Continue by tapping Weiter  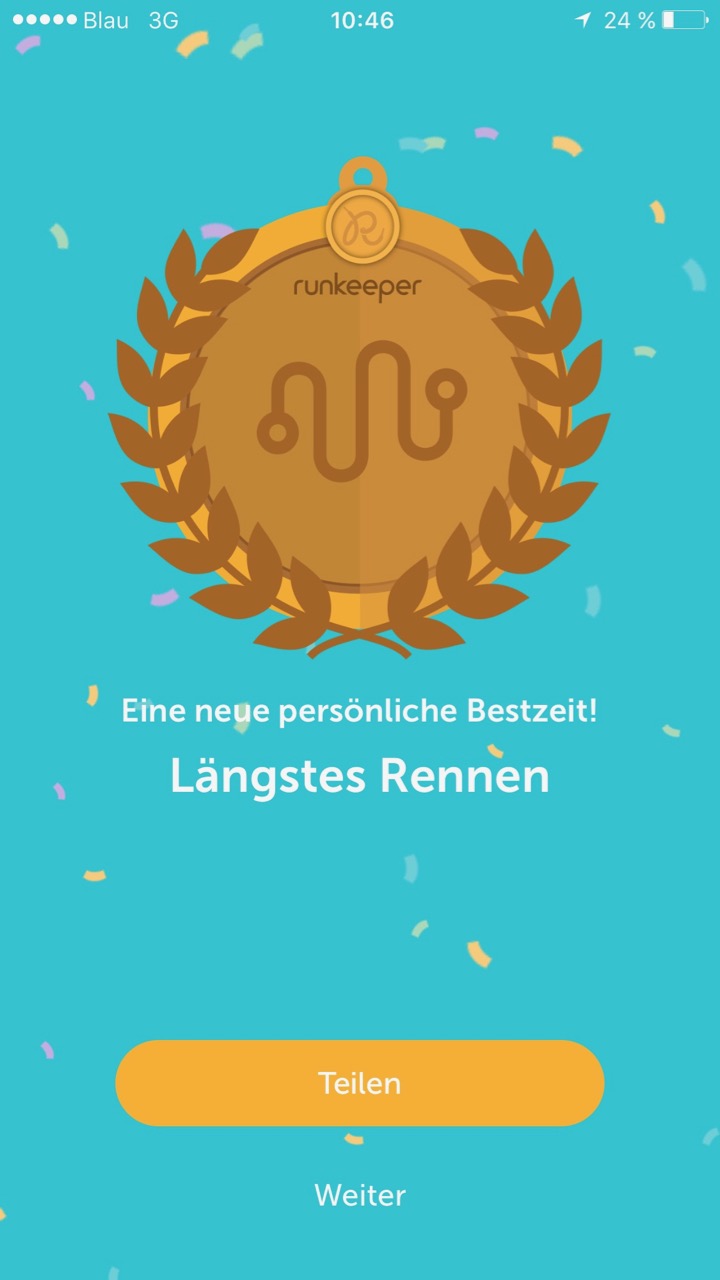360,1195
